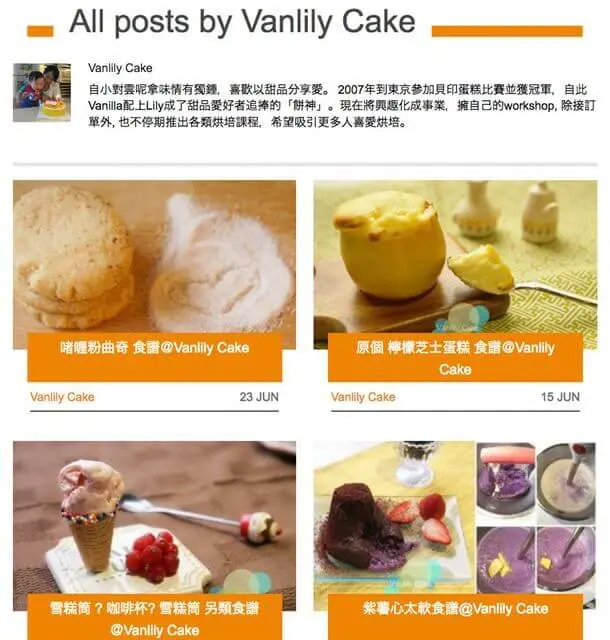Open the 原個 檸檬芝士蛋糕 食譜 post

point(455,358)
